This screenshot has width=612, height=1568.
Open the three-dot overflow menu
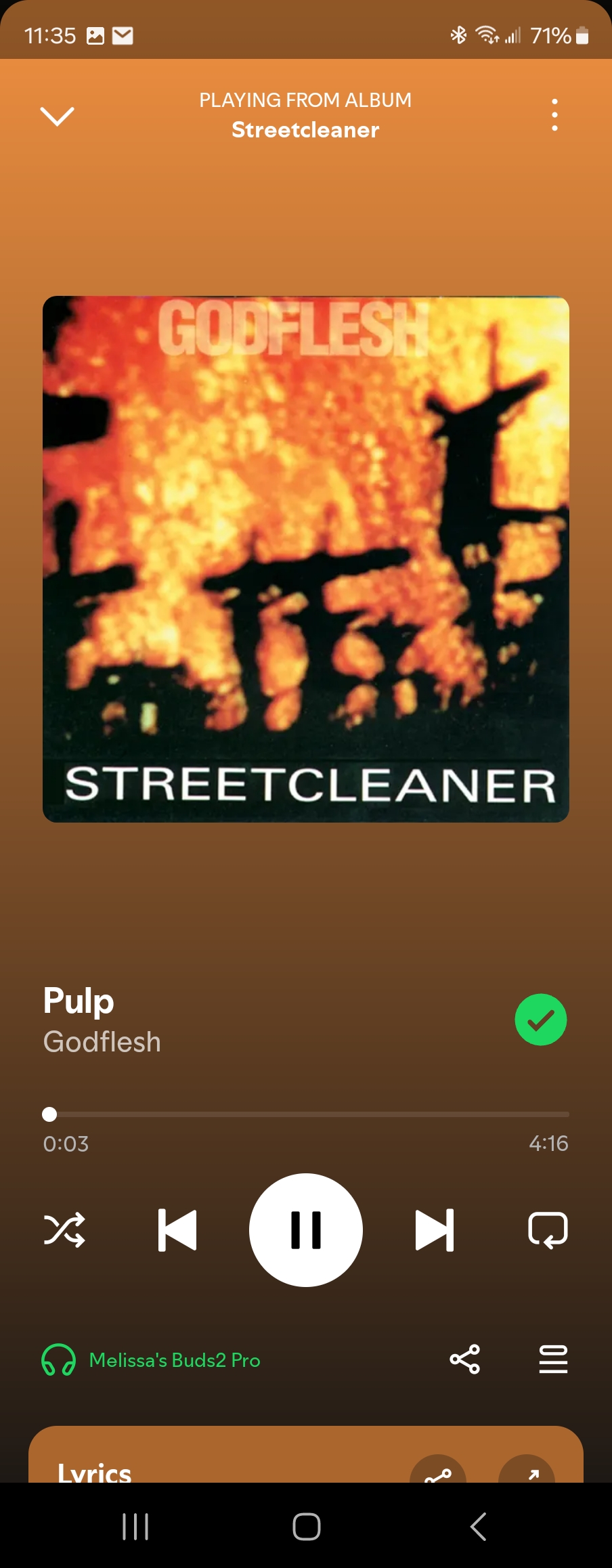click(x=554, y=115)
